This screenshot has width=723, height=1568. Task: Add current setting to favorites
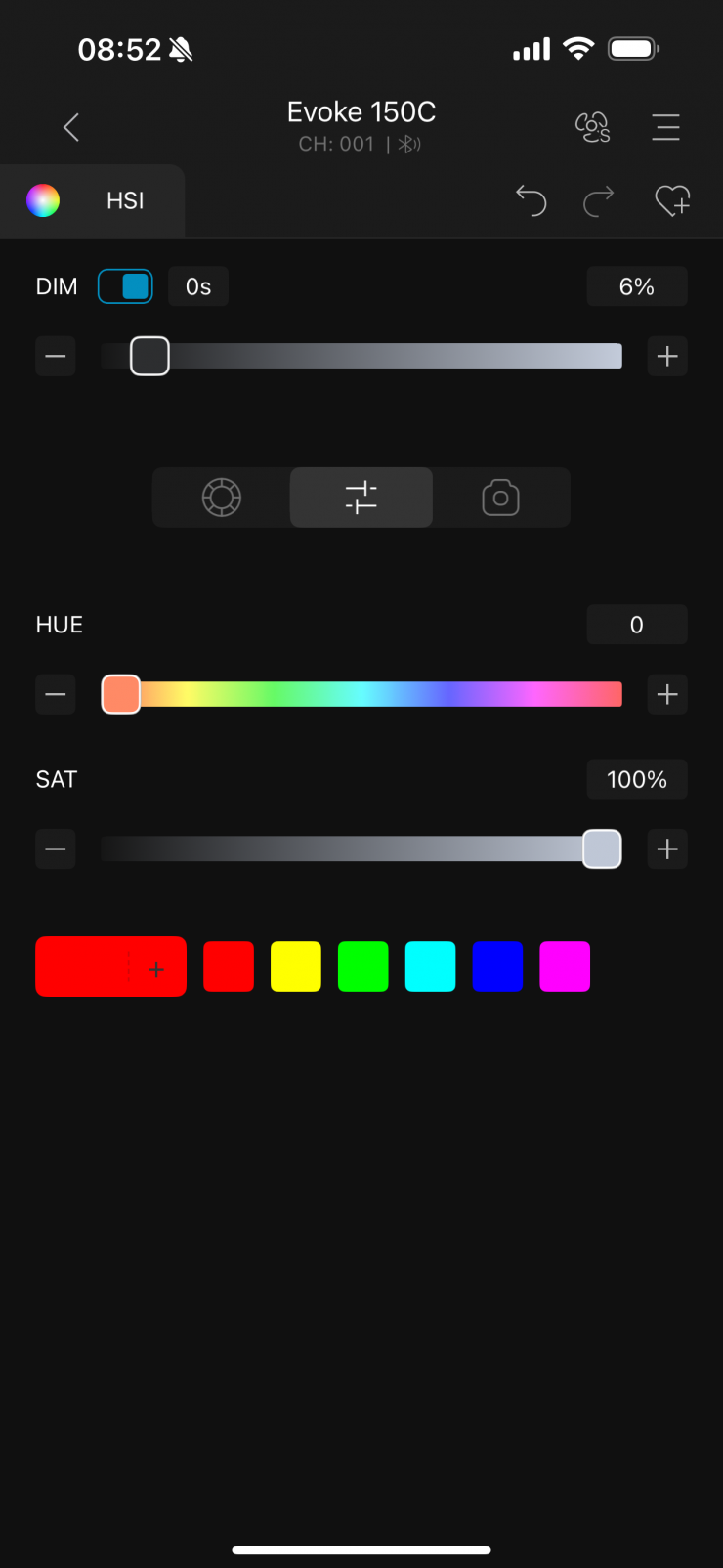tap(672, 201)
